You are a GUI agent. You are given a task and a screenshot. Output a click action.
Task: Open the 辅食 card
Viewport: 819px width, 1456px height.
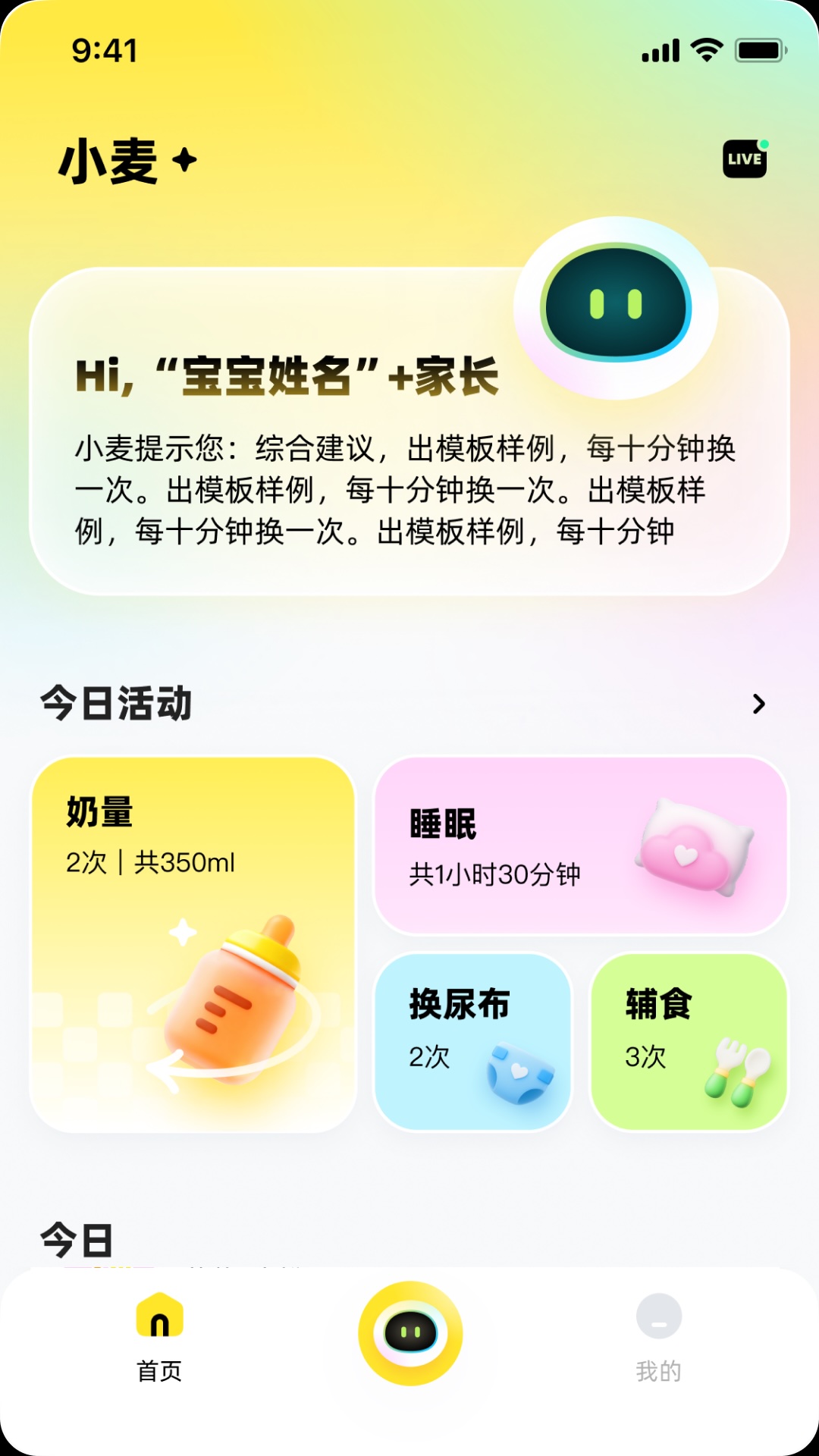tap(689, 1041)
